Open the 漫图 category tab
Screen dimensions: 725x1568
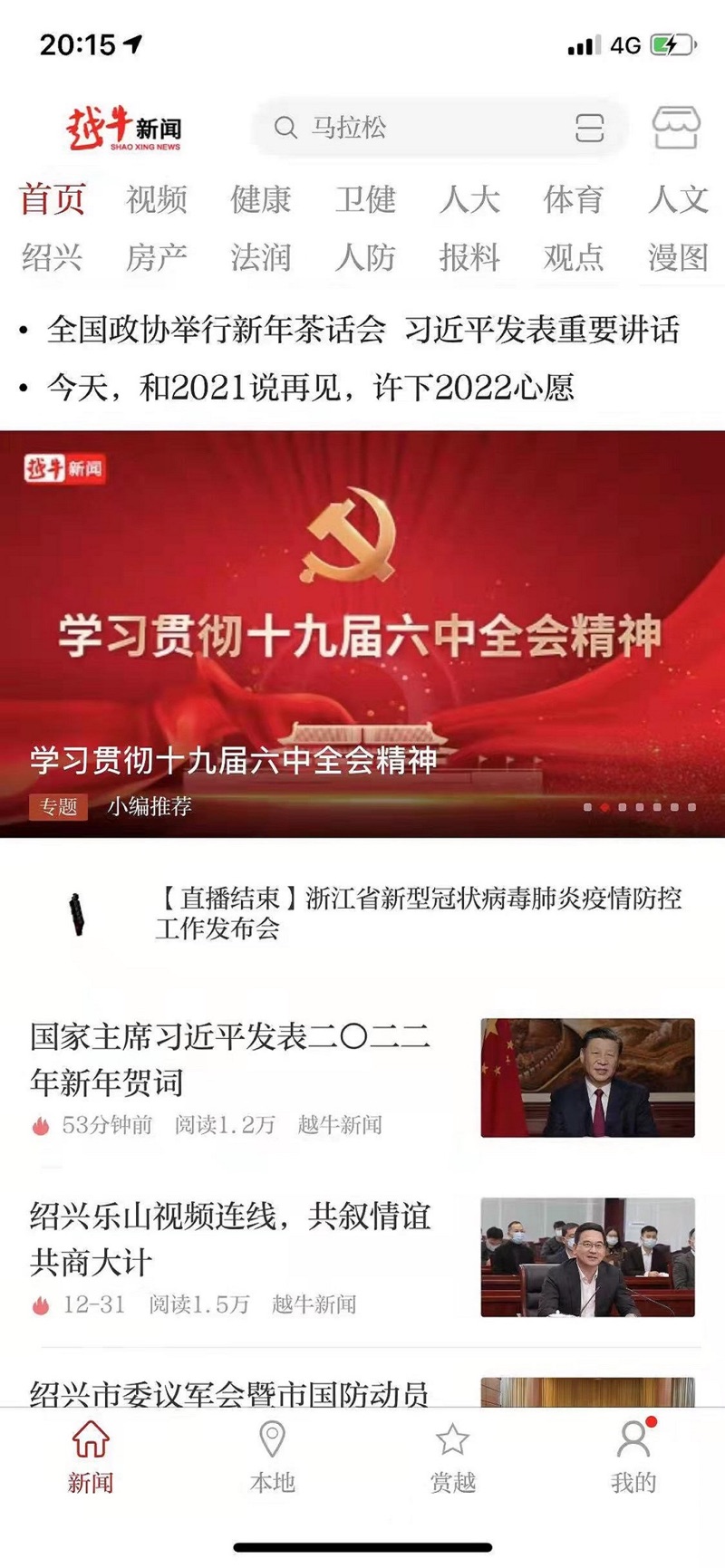pyautogui.click(x=678, y=258)
